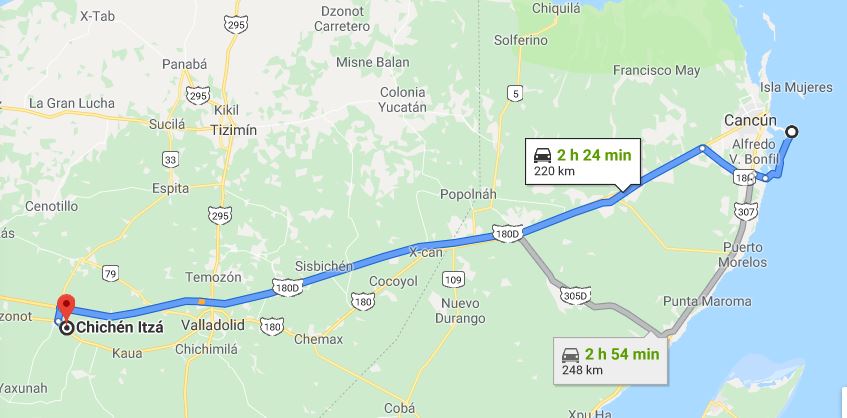This screenshot has width=847, height=418.
Task: Tap the starting point marker near Cancún
Action: (791, 131)
